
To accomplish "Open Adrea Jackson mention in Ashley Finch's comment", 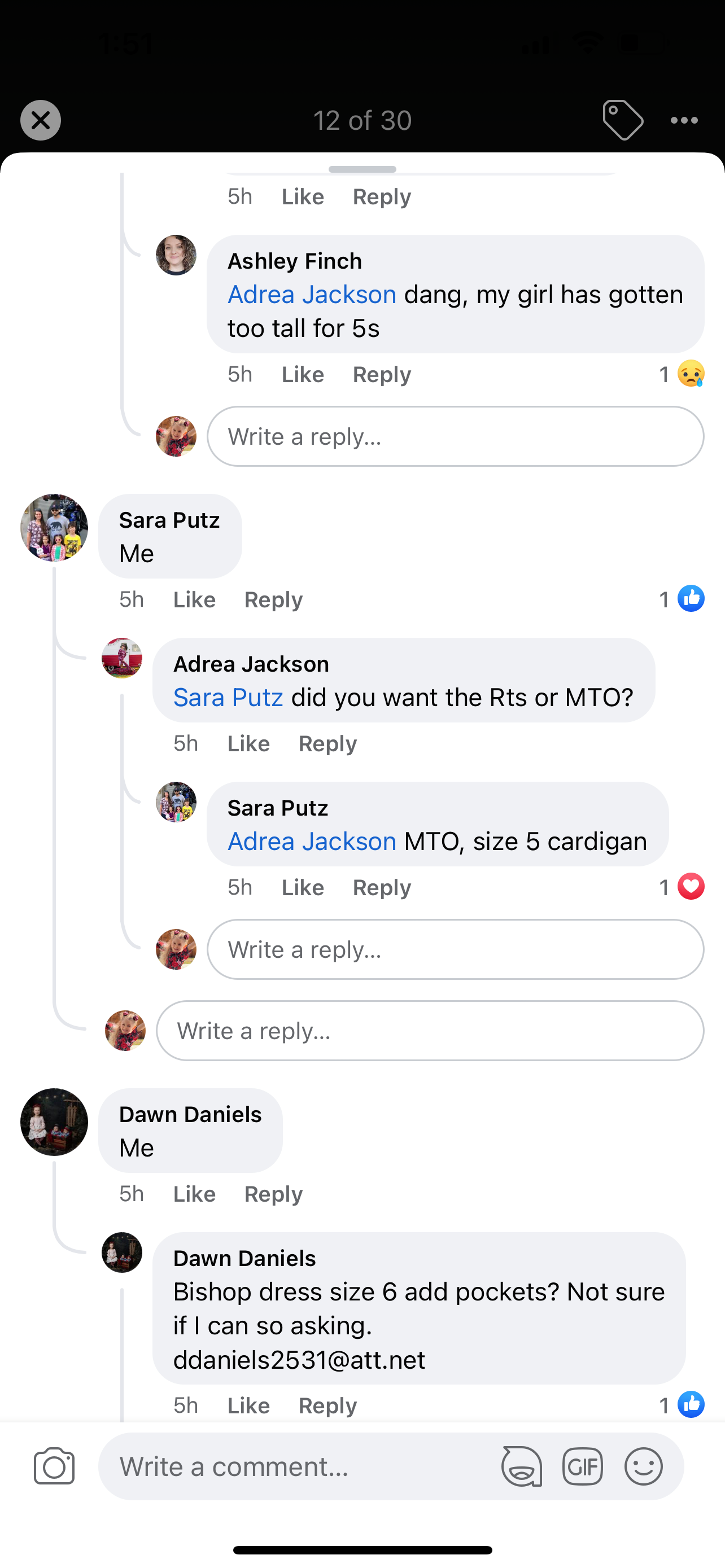I will click(x=312, y=295).
